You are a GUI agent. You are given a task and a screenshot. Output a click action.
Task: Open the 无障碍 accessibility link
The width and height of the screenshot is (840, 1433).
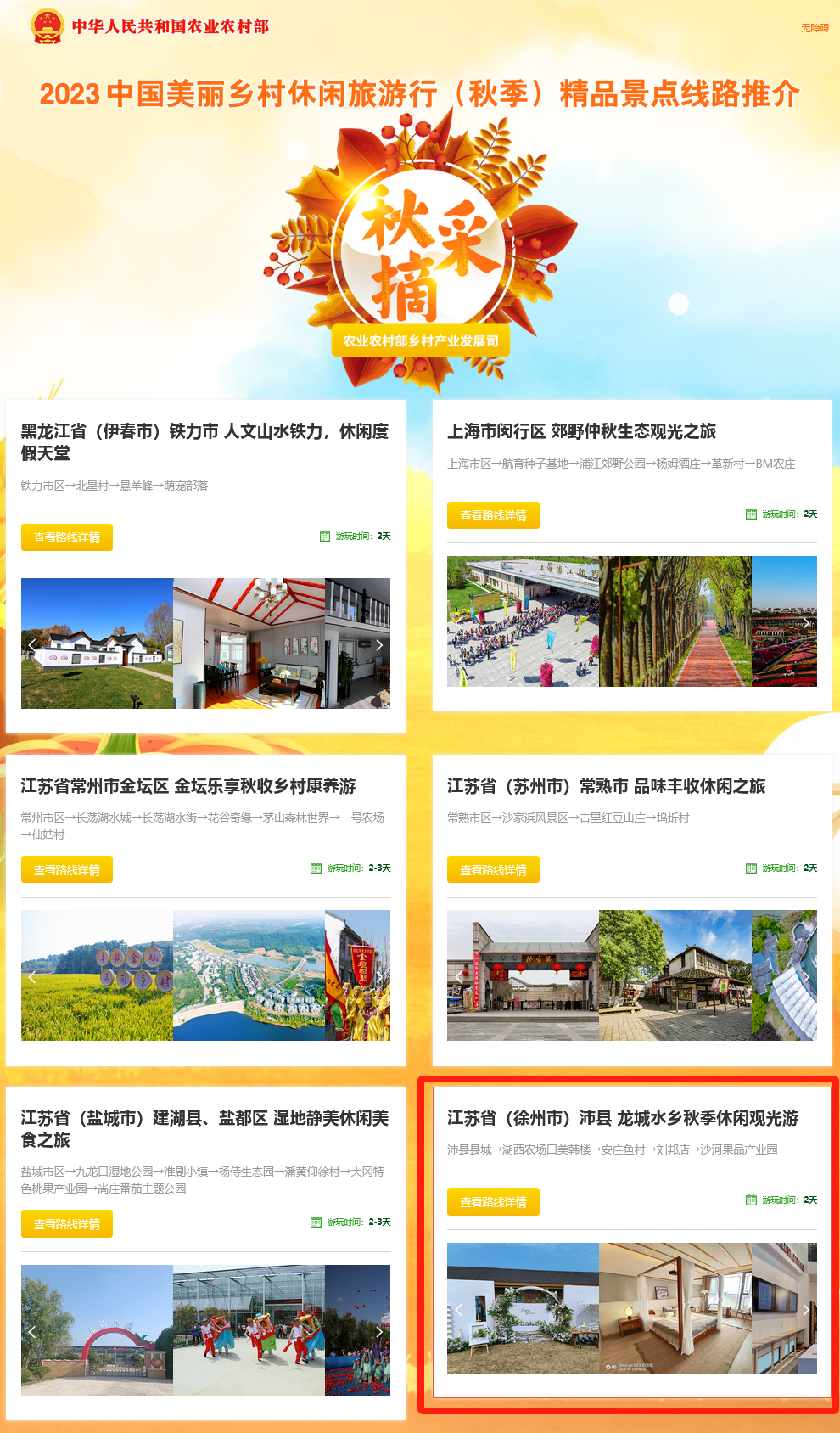(815, 28)
